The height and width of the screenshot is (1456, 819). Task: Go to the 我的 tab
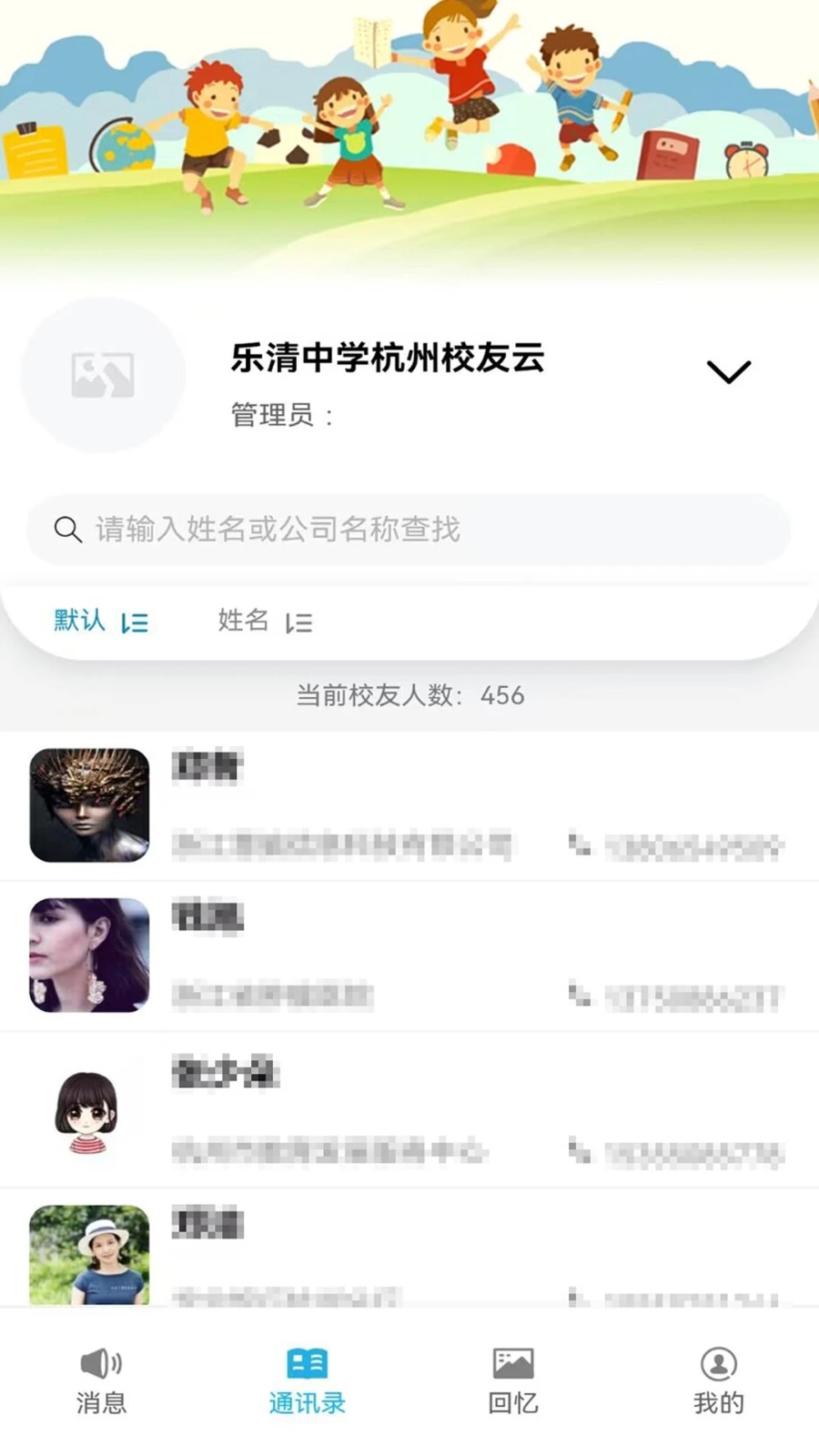(x=718, y=1381)
